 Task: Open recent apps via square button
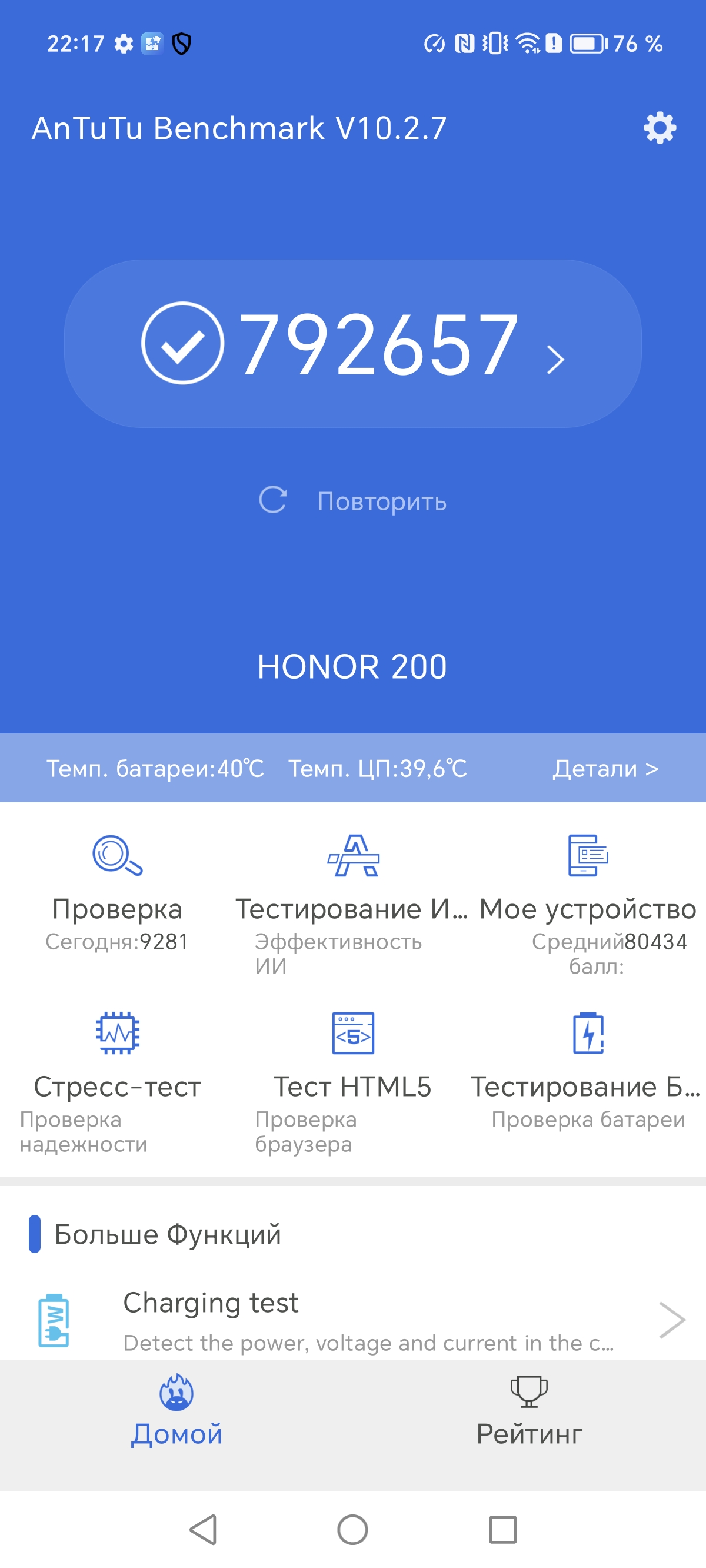coord(502,1529)
